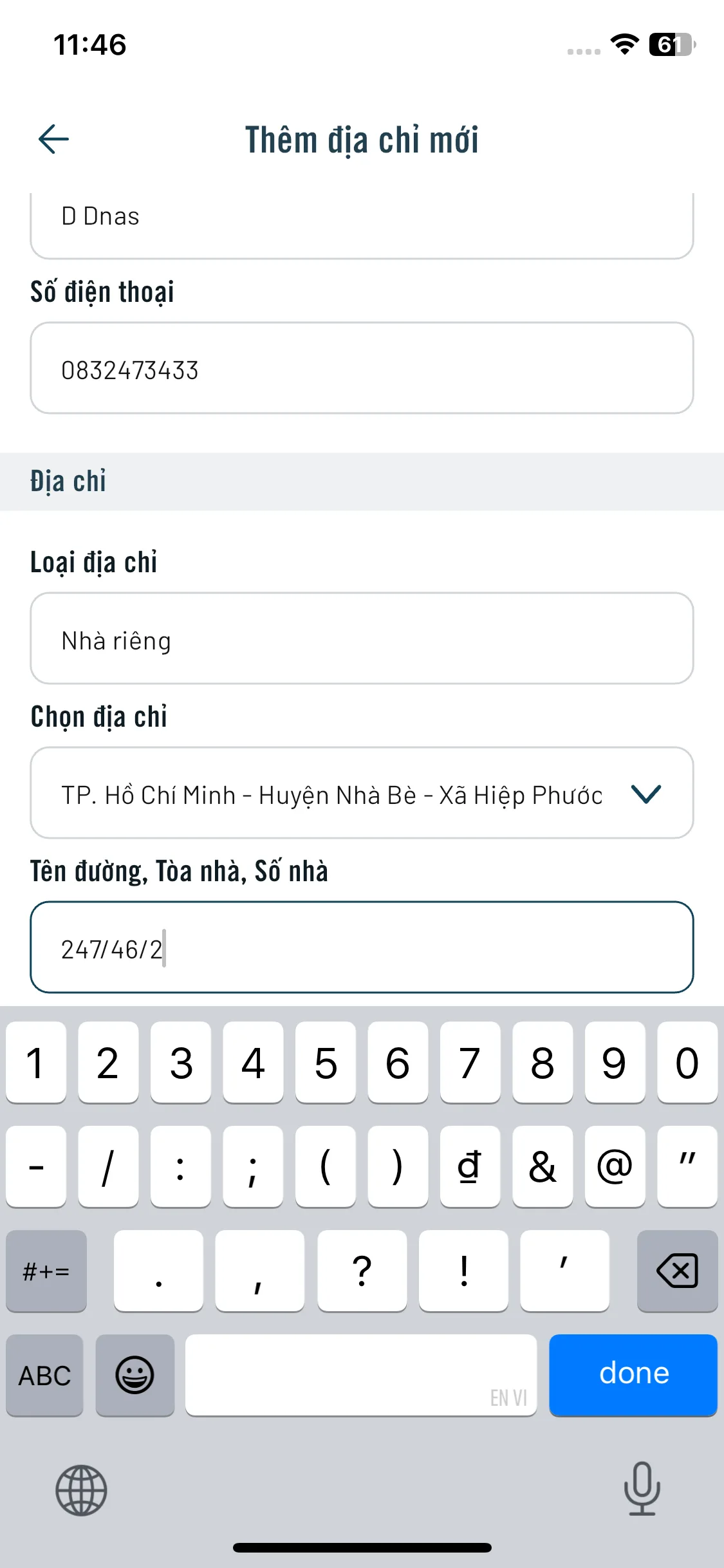Open the emoji keyboard
Image resolution: width=724 pixels, height=1568 pixels.
pyautogui.click(x=135, y=1375)
